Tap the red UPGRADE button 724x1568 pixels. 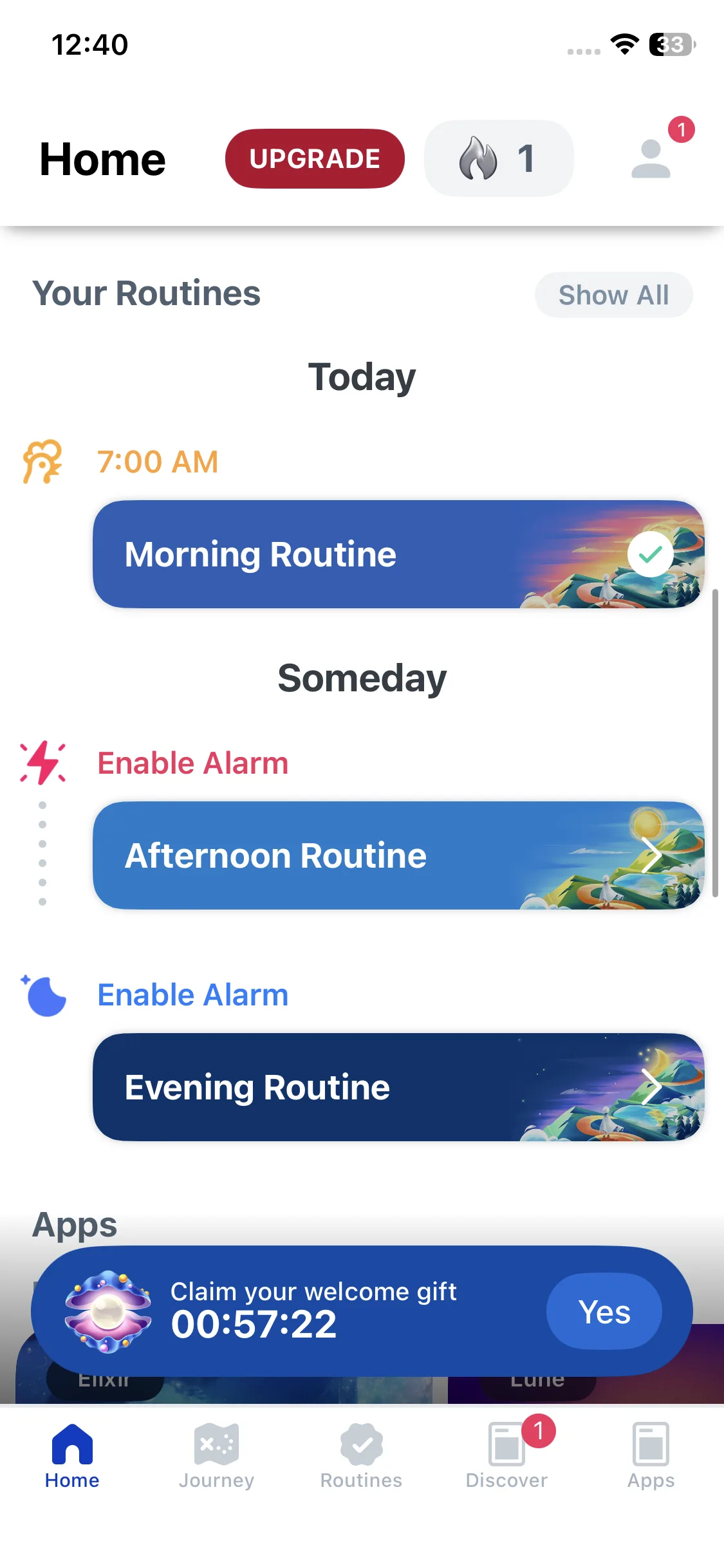[x=315, y=159]
